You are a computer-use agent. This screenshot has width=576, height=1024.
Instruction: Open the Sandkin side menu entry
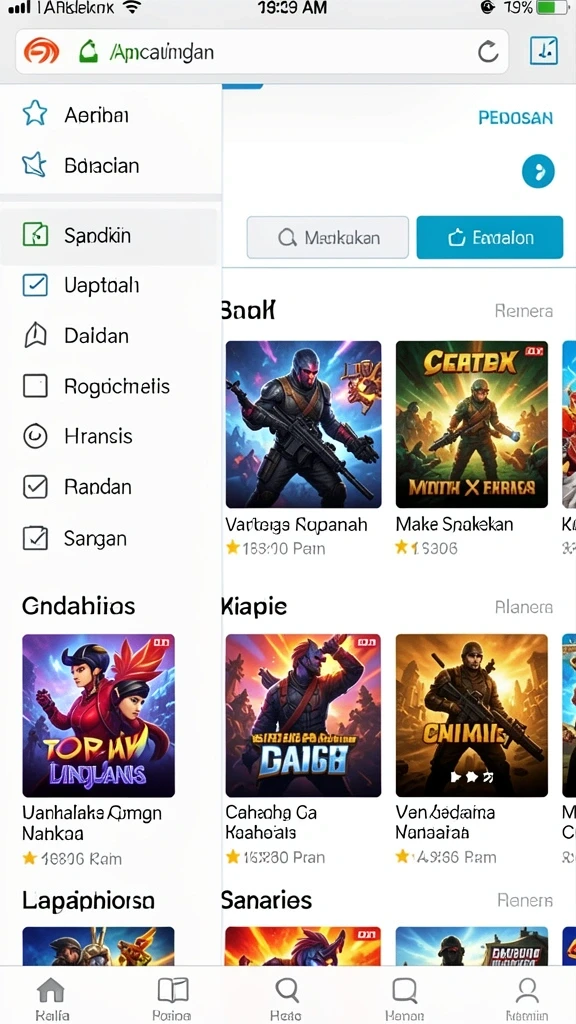(x=110, y=235)
